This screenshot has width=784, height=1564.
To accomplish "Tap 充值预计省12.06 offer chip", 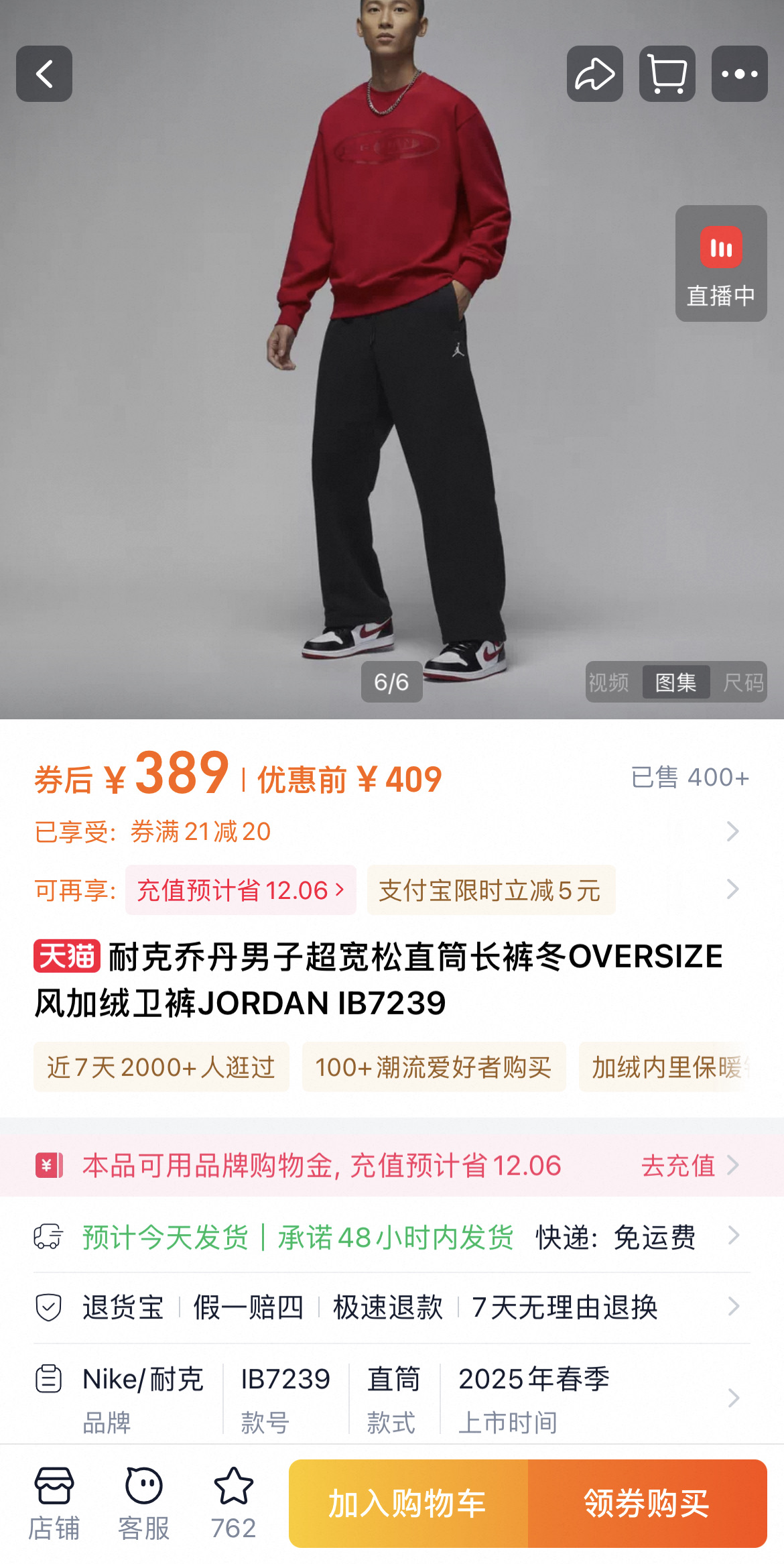I will pos(241,890).
